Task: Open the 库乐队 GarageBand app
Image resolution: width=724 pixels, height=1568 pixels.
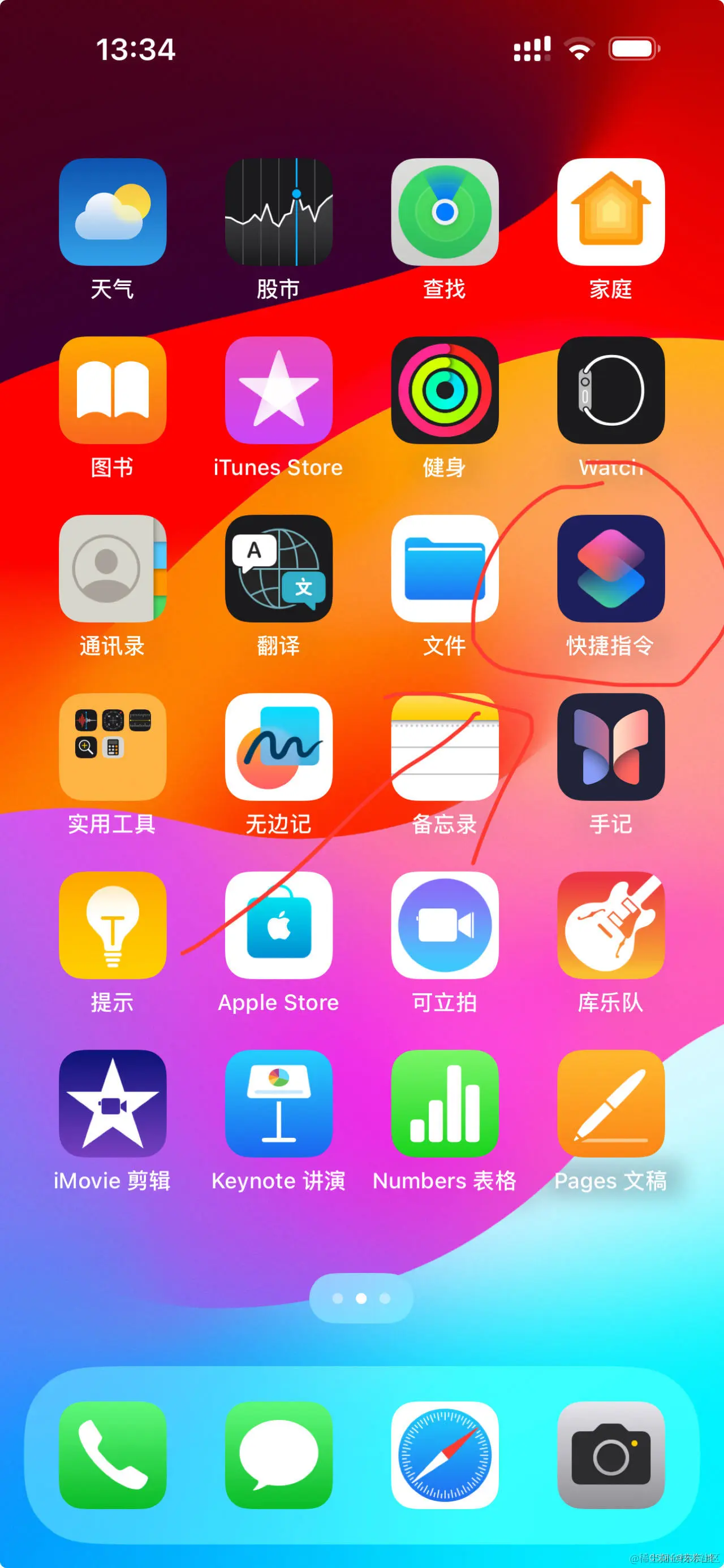Action: (611, 925)
